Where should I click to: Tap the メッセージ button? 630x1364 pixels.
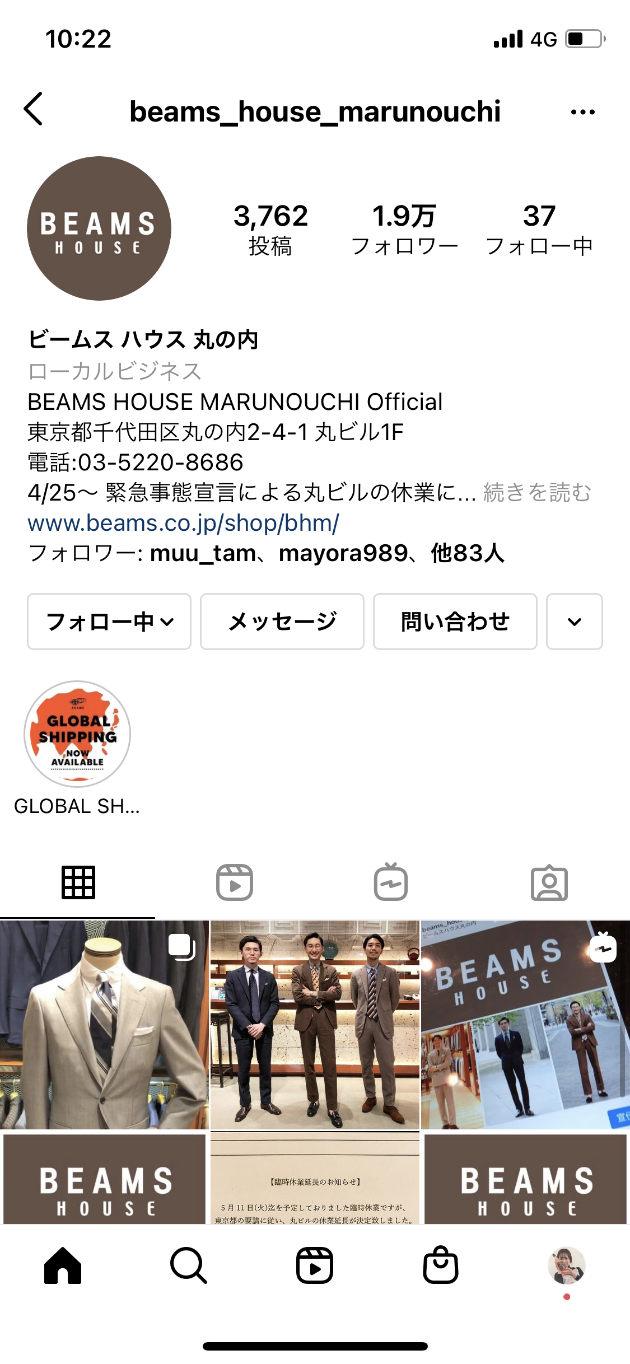point(283,621)
